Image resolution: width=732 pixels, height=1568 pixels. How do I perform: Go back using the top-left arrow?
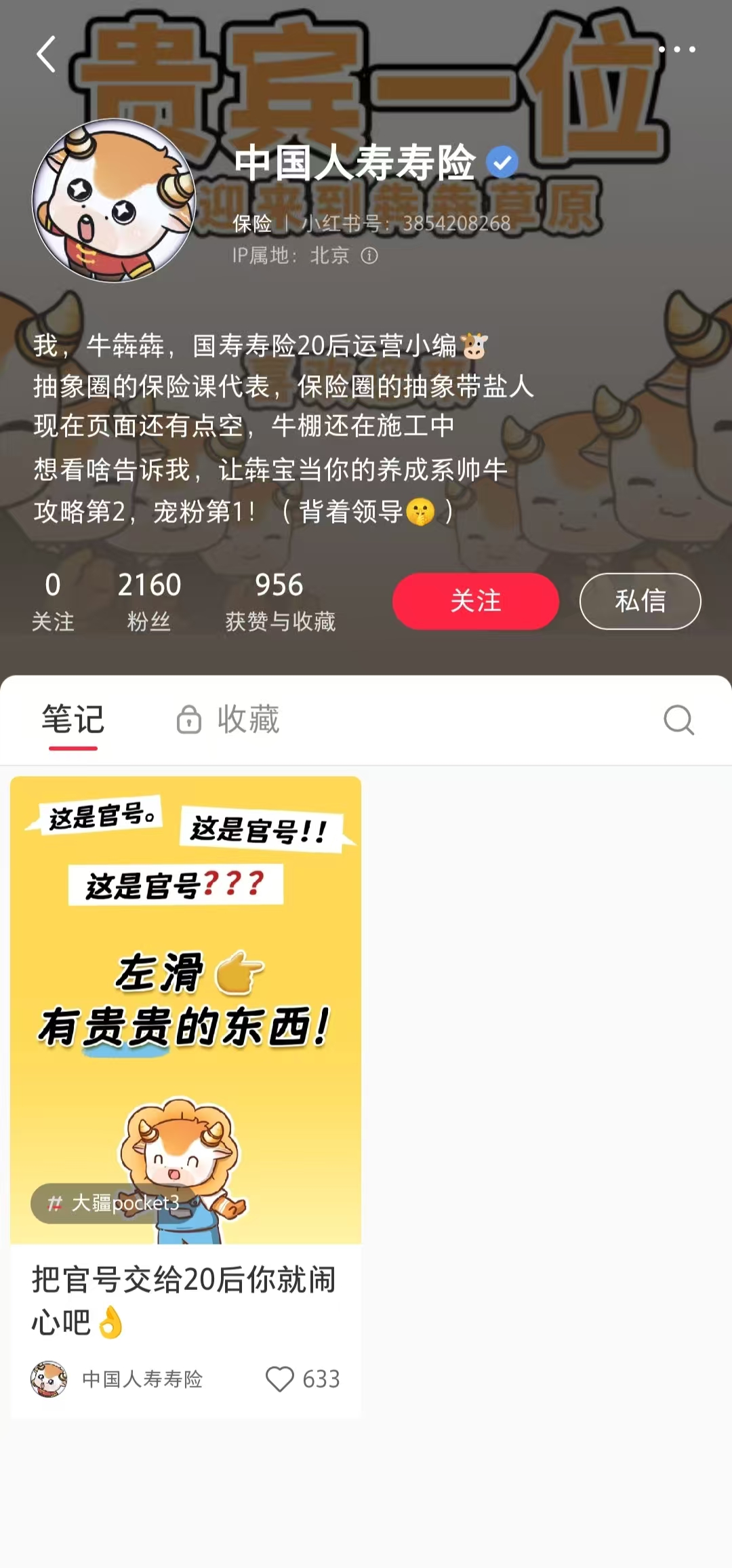(46, 54)
